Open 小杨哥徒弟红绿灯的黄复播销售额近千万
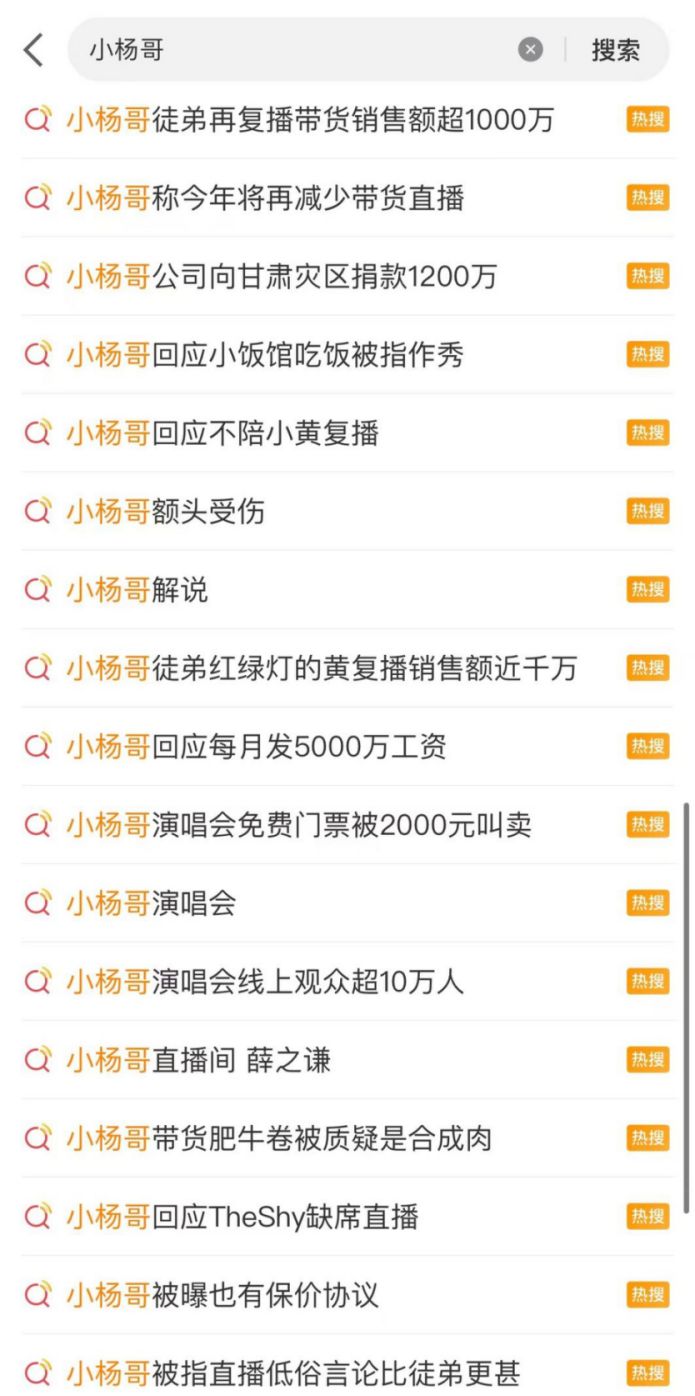 321,667
